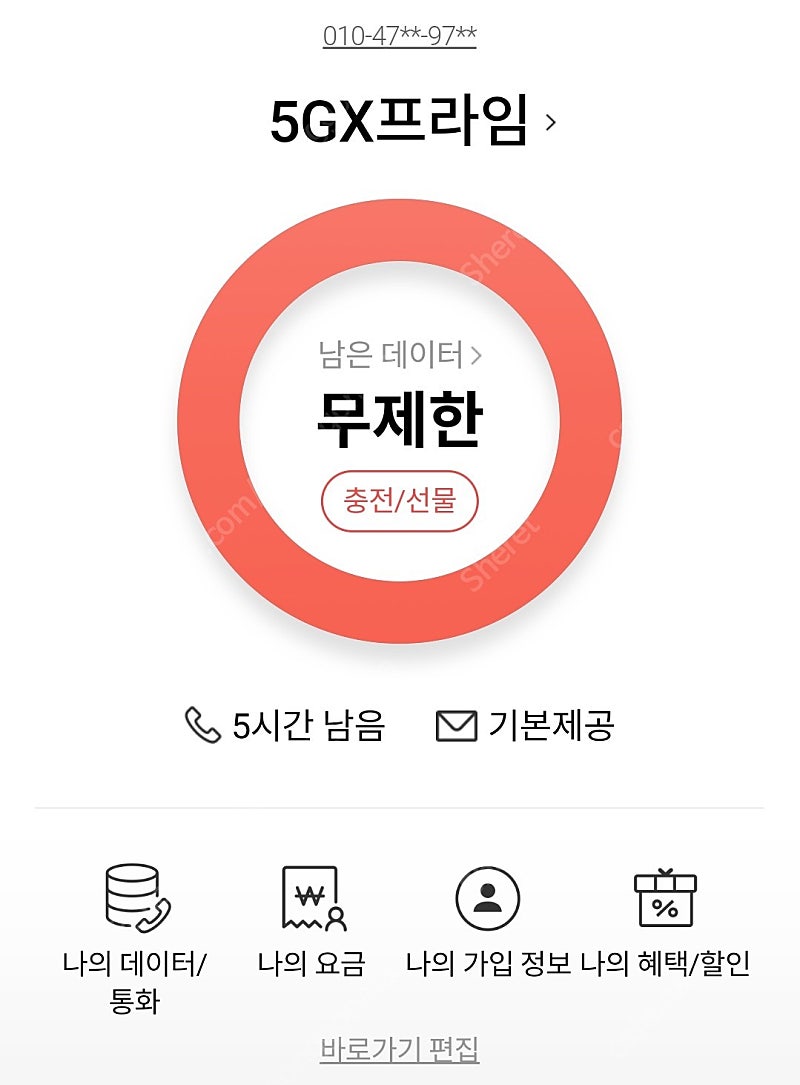Screen dimensions: 800x1085
Task: Click the phone receiver icon beside 5시간 남음
Action: pyautogui.click(x=203, y=725)
